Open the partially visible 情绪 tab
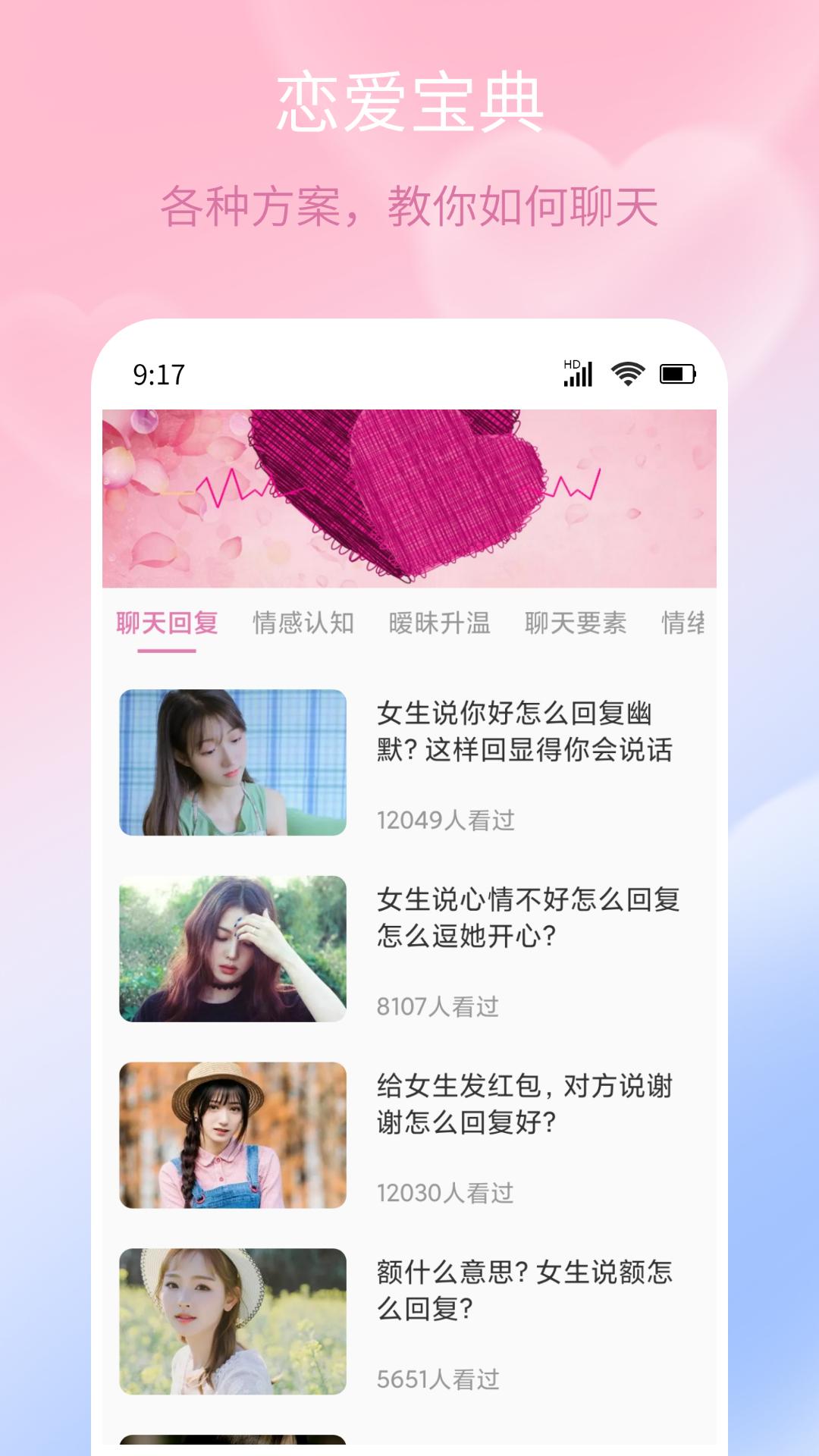 coord(683,624)
